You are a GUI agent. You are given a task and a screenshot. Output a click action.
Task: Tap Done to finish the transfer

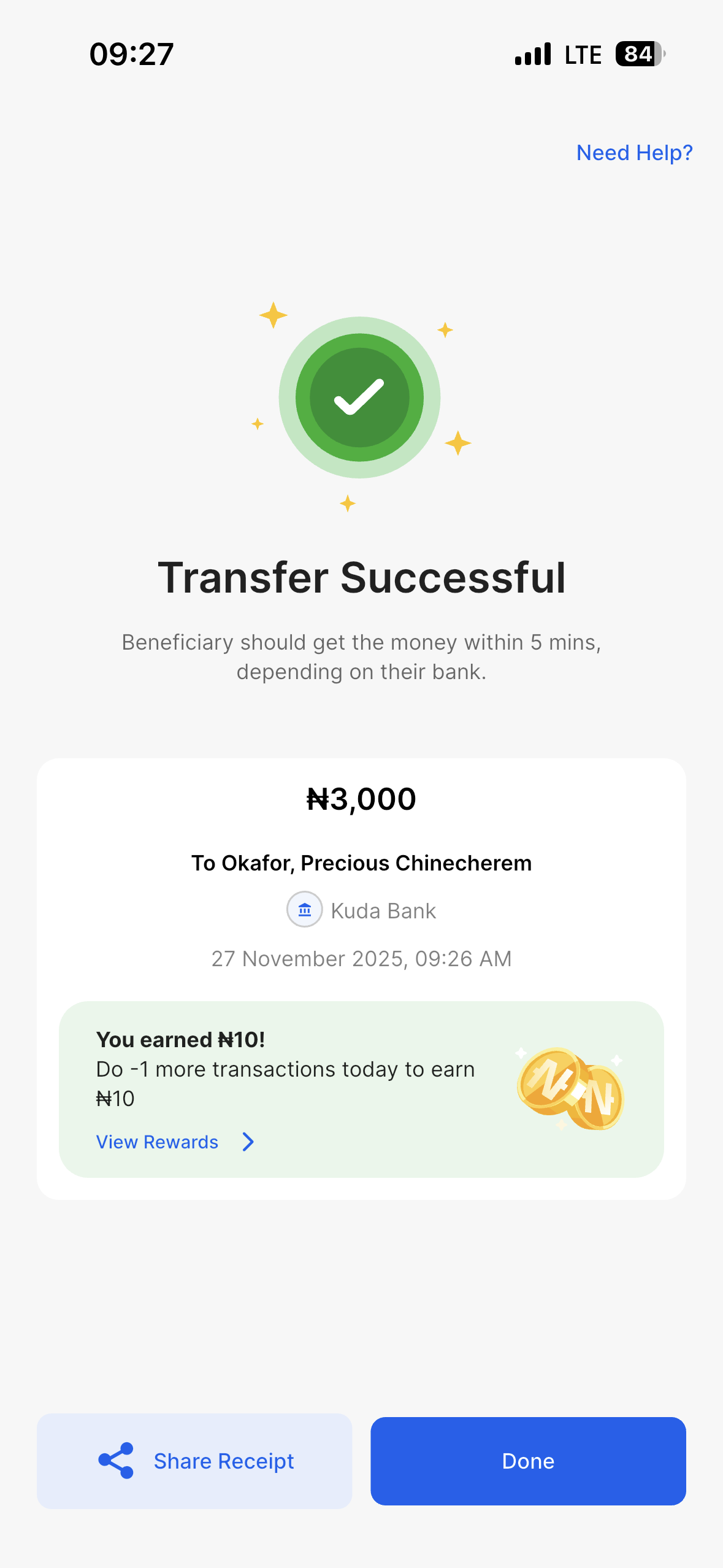pos(528,1461)
